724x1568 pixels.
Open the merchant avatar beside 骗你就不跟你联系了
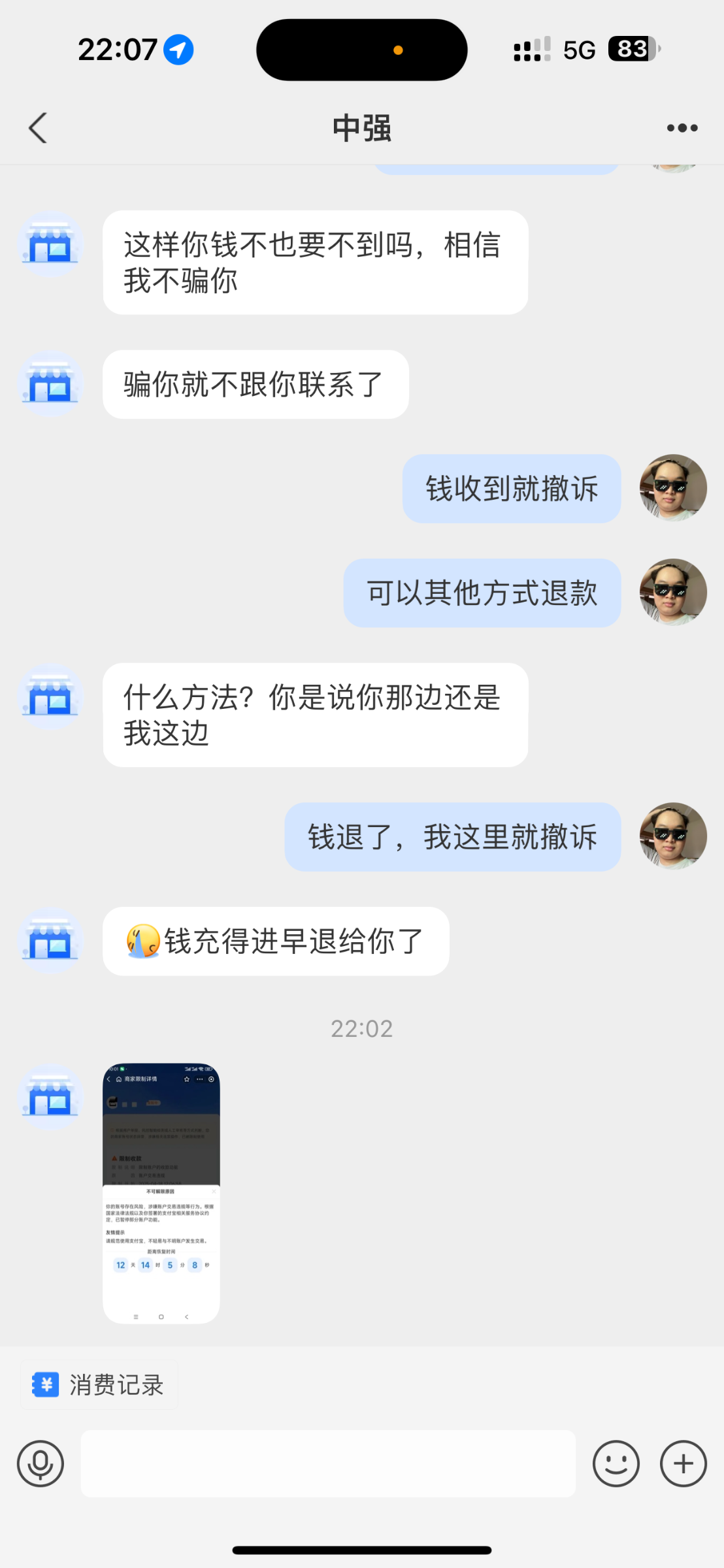tap(50, 384)
